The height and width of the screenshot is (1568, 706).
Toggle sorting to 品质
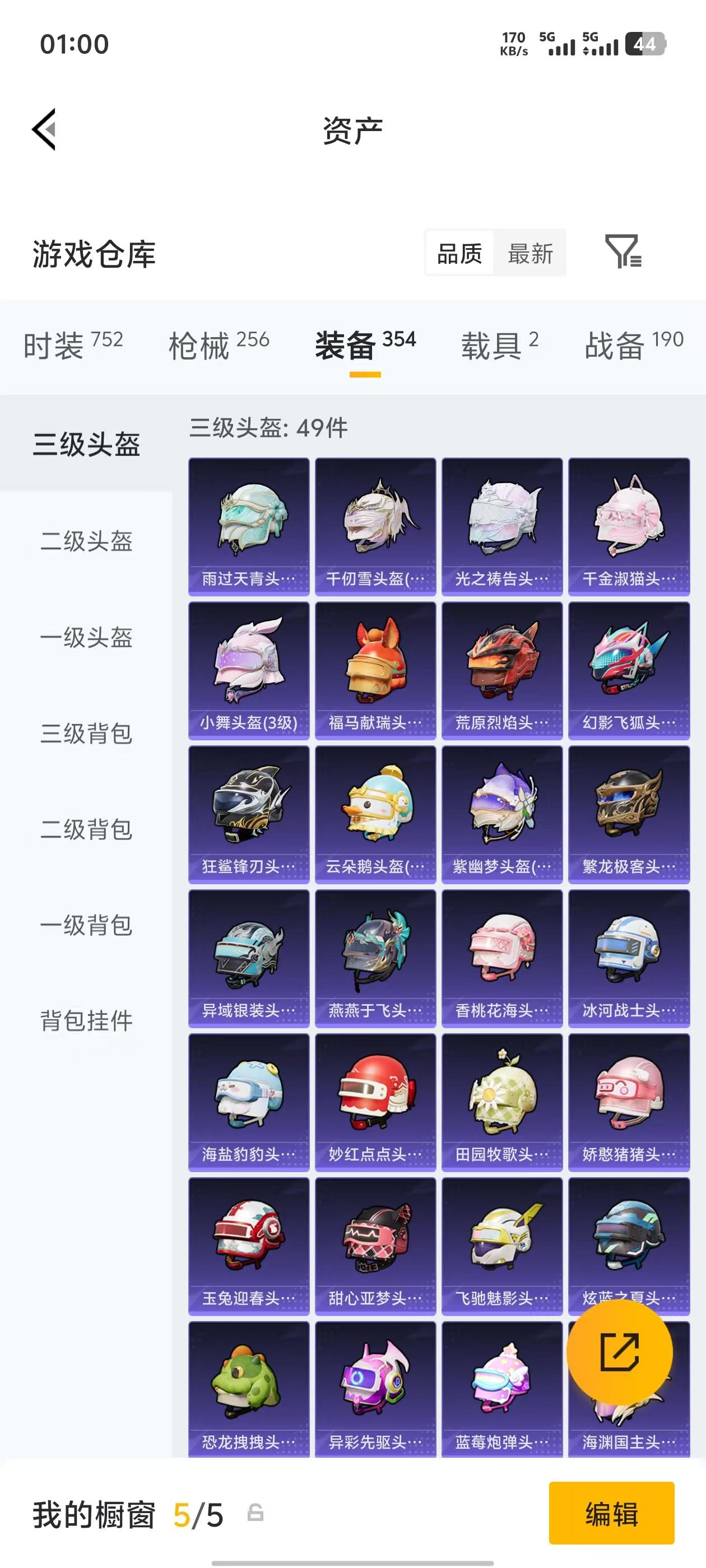pyautogui.click(x=460, y=254)
